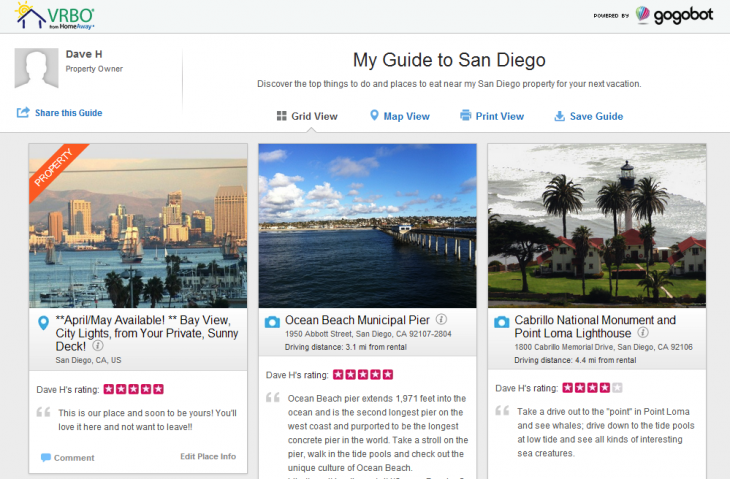Tap Edit Place Info
Screen dimensions: 730x479
pyautogui.click(x=207, y=457)
